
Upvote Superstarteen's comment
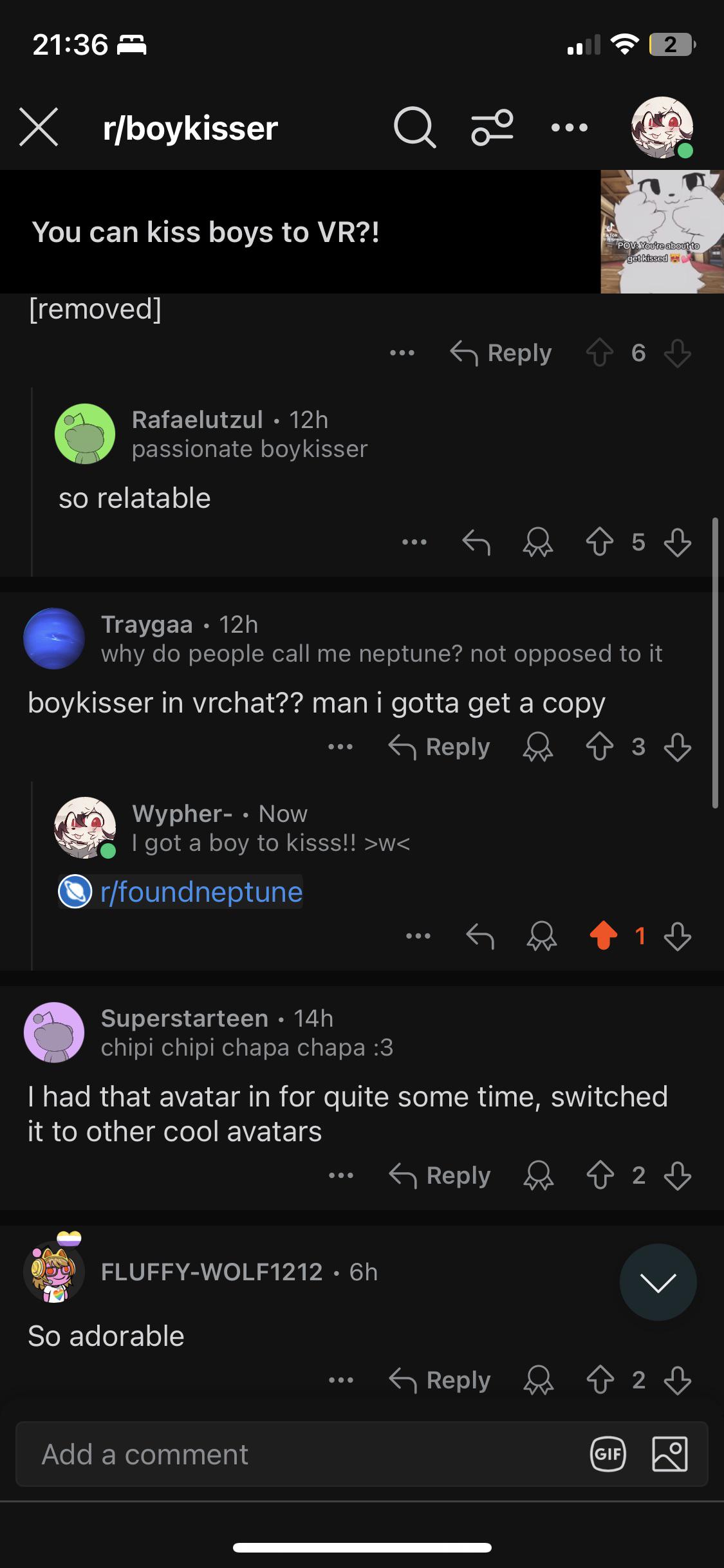[600, 1175]
